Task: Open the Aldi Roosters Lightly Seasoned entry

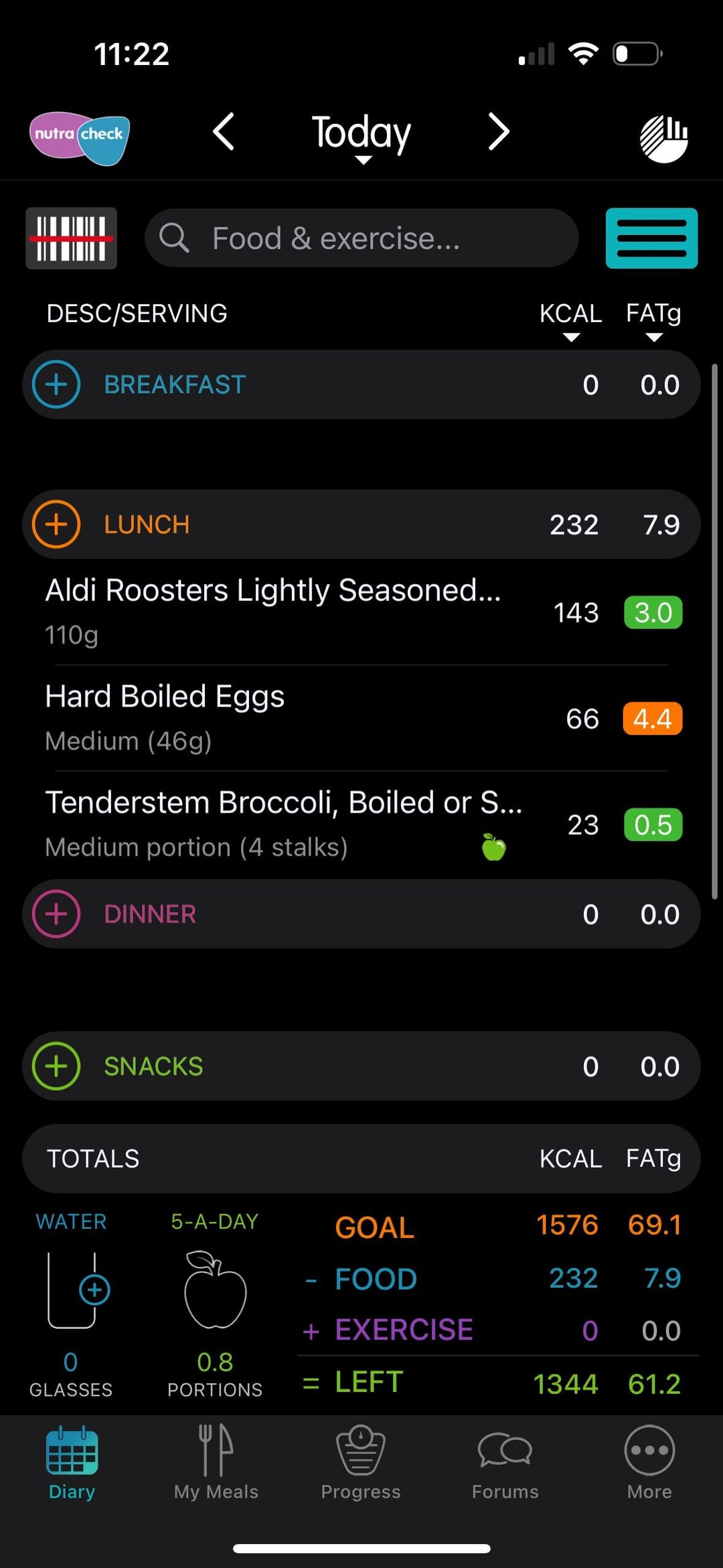Action: click(361, 612)
